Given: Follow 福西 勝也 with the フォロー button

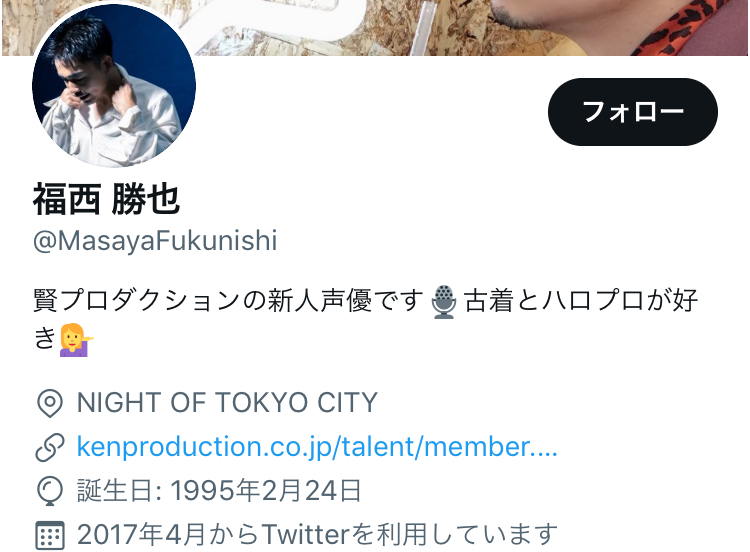Looking at the screenshot, I should point(632,111).
